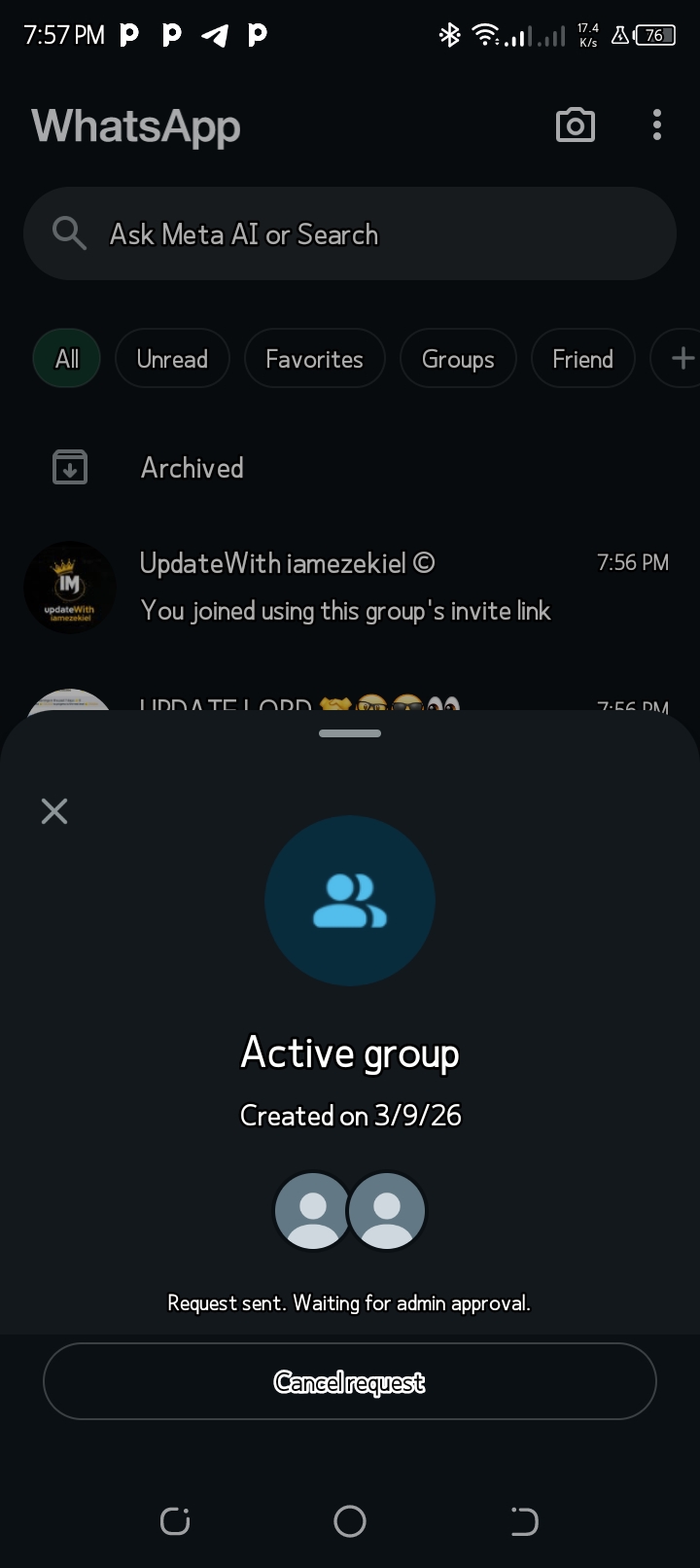
Task: Show only Groups chats
Action: click(x=458, y=359)
